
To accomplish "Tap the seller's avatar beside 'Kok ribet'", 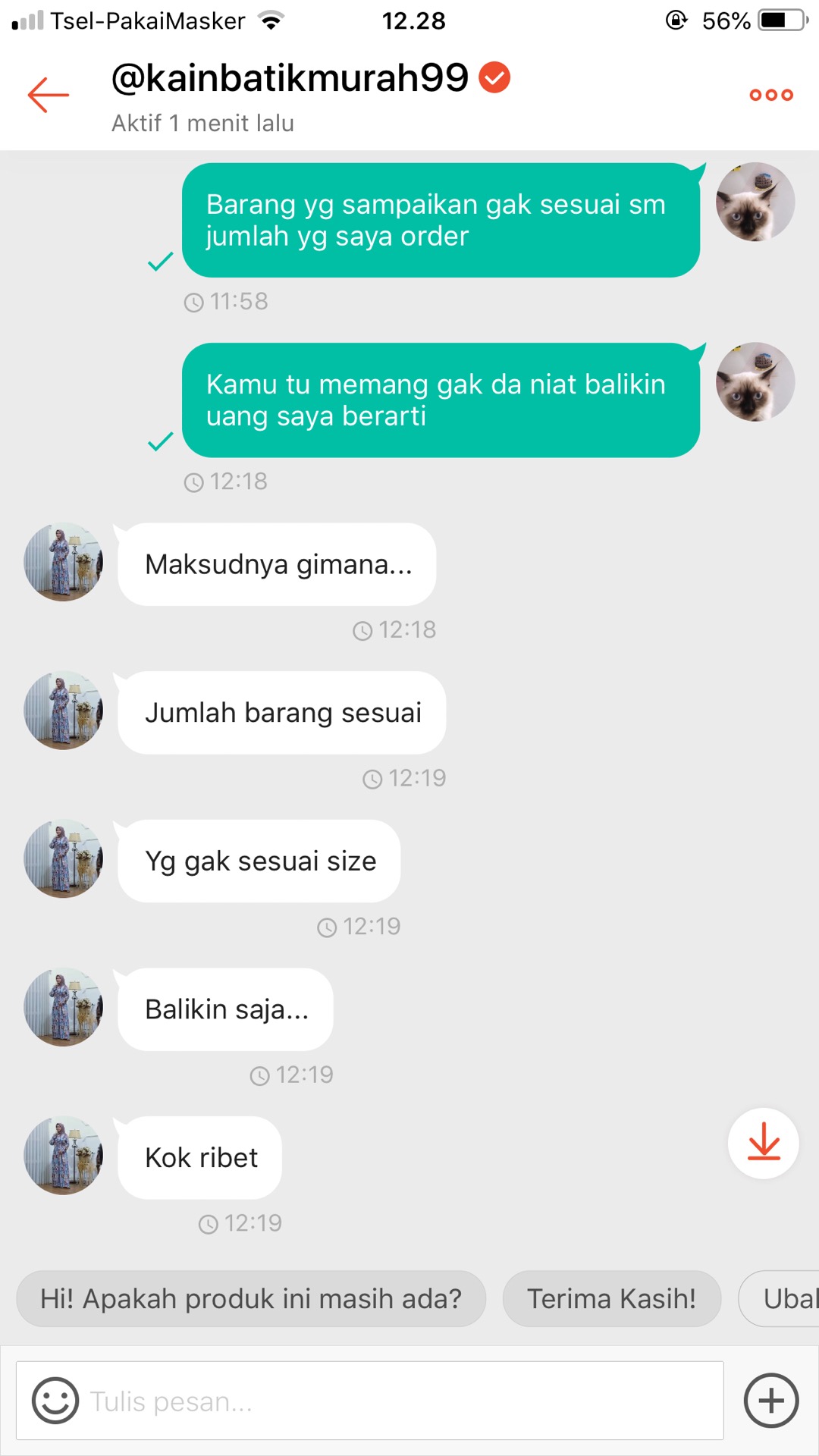I will pos(63,1156).
